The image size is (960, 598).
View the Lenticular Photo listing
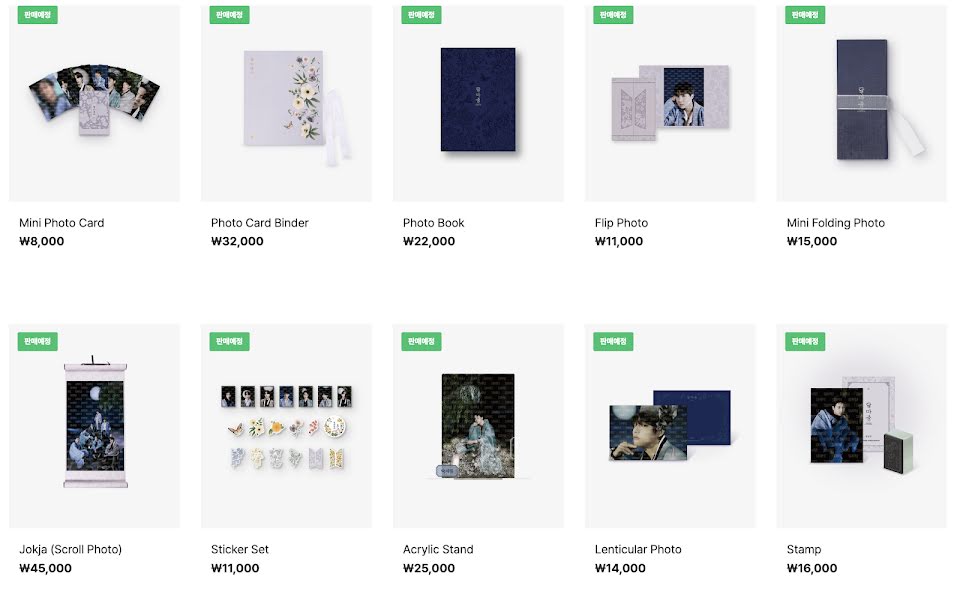coord(670,427)
